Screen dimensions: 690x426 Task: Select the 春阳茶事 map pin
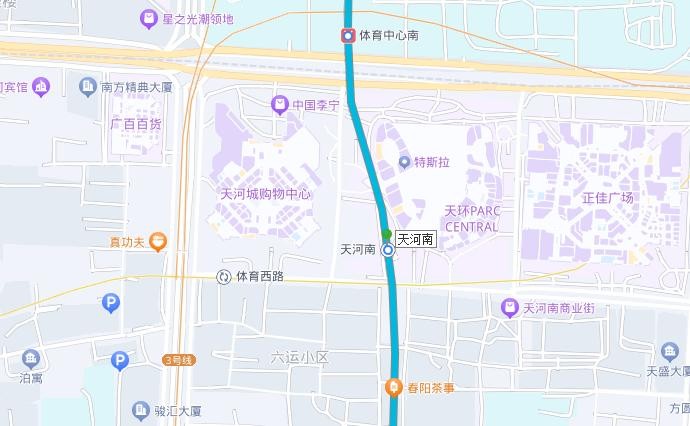pos(396,387)
